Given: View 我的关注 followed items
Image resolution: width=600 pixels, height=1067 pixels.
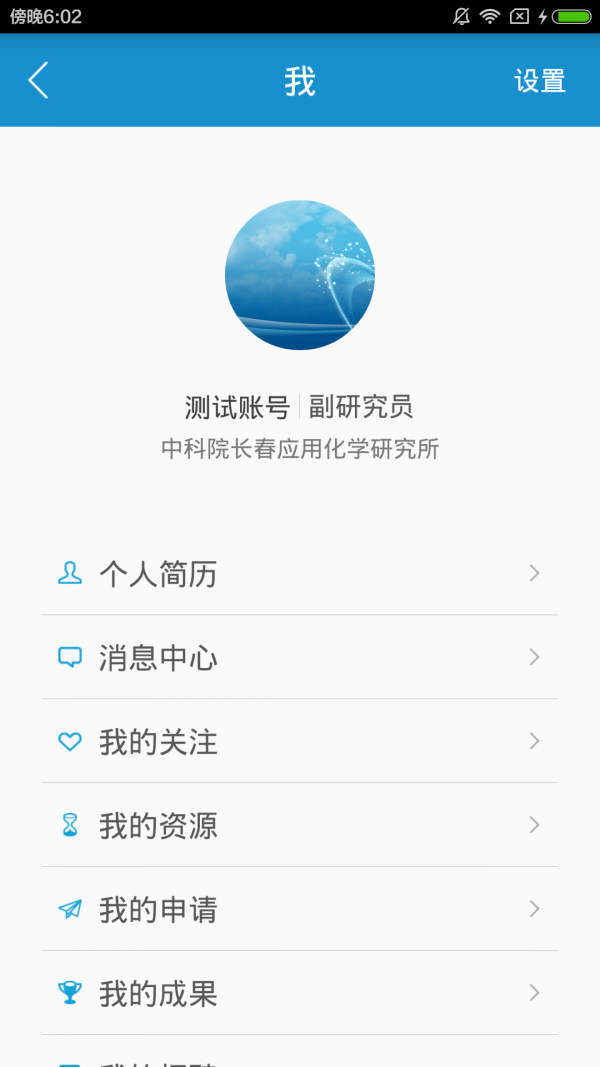Looking at the screenshot, I should (300, 742).
